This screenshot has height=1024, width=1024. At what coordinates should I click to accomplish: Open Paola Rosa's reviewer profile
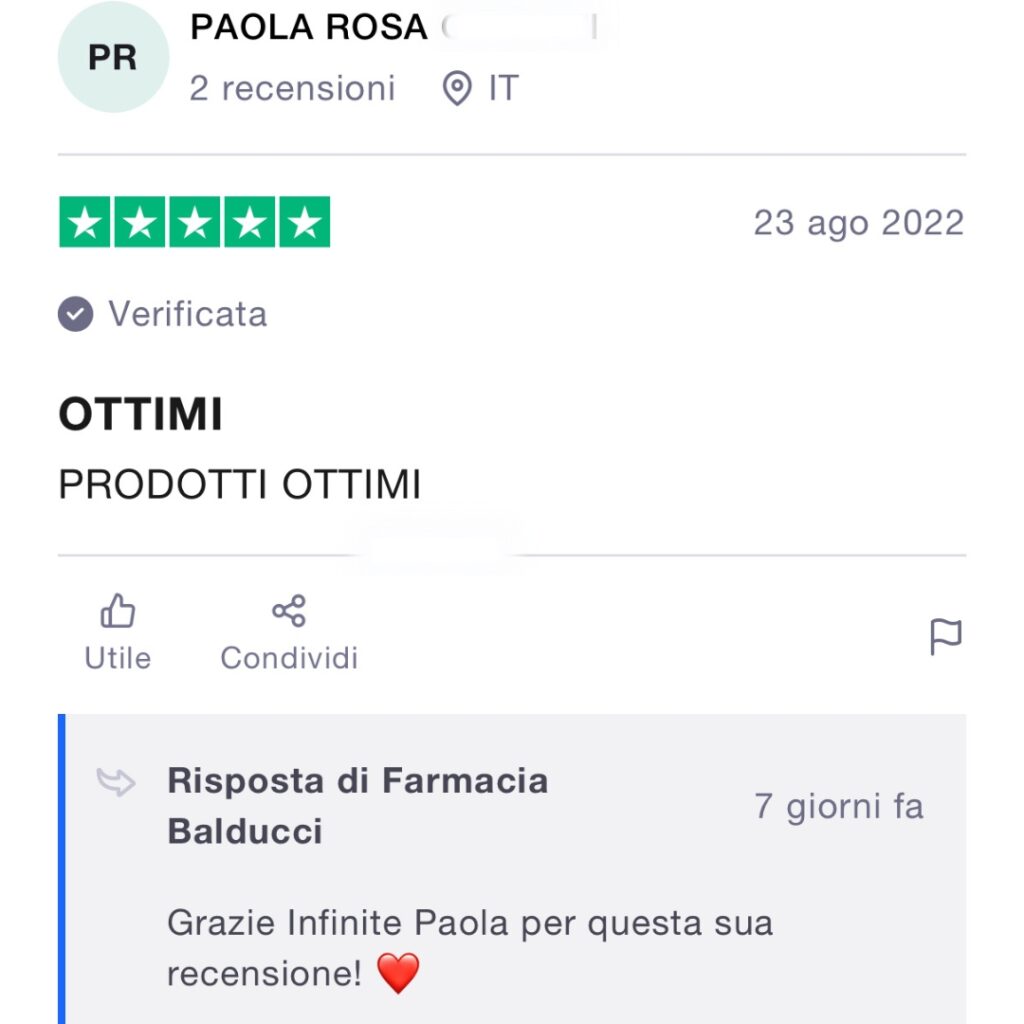point(308,28)
